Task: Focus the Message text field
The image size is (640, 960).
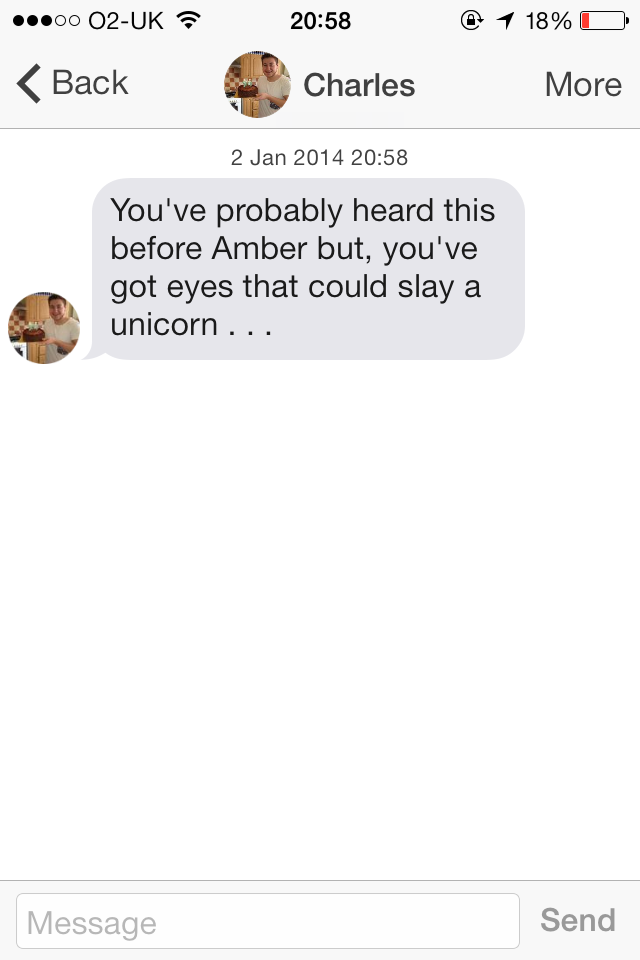Action: [x=268, y=921]
